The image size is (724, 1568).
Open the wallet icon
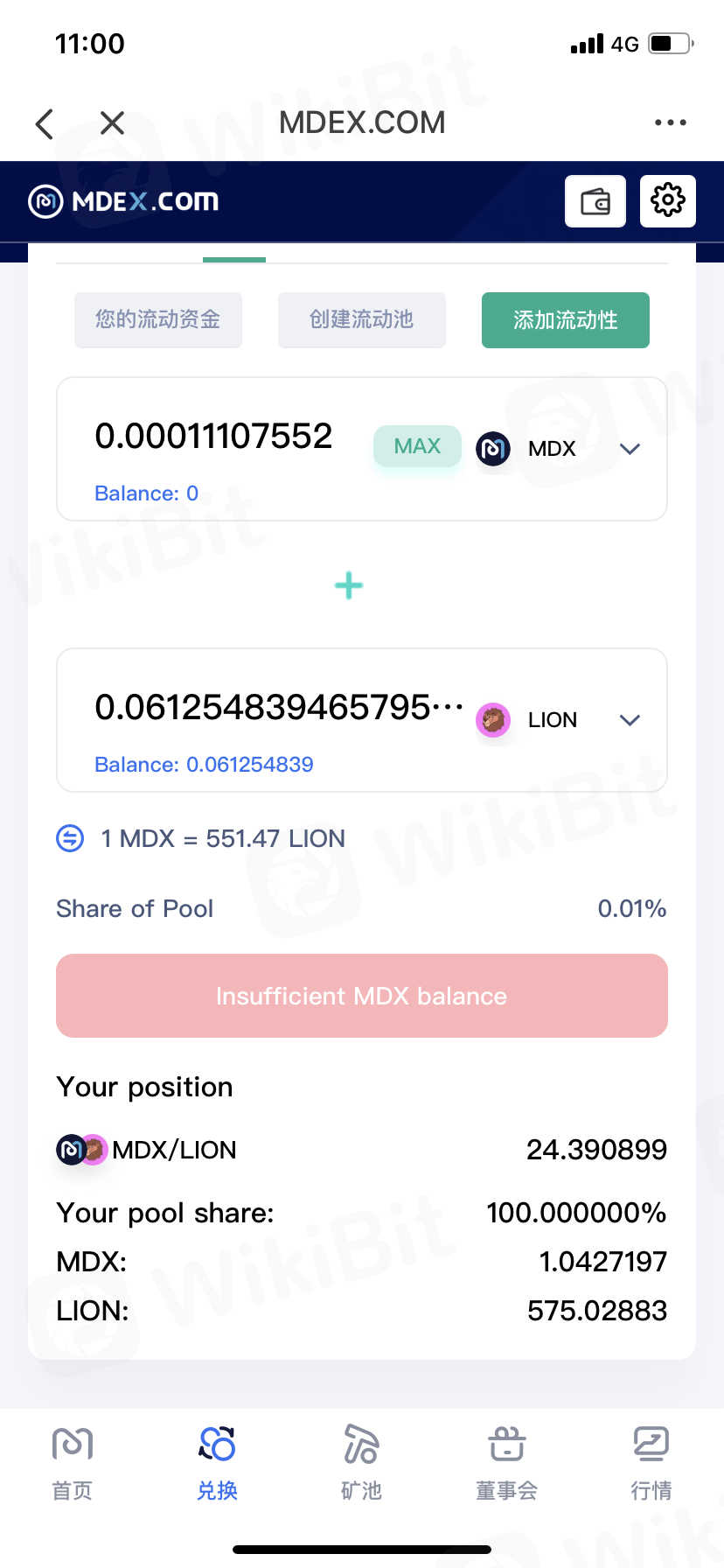pos(595,201)
